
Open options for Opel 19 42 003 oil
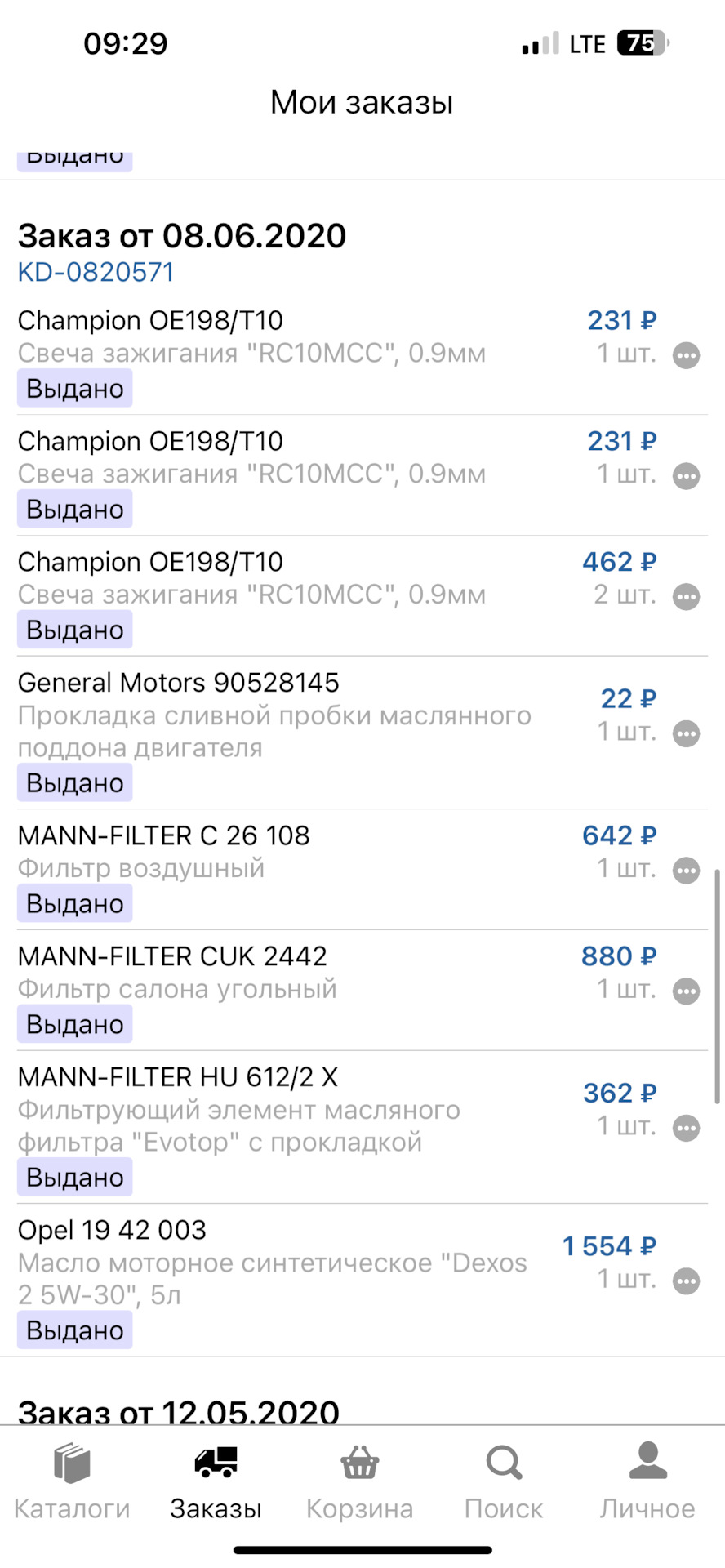pos(686,1281)
